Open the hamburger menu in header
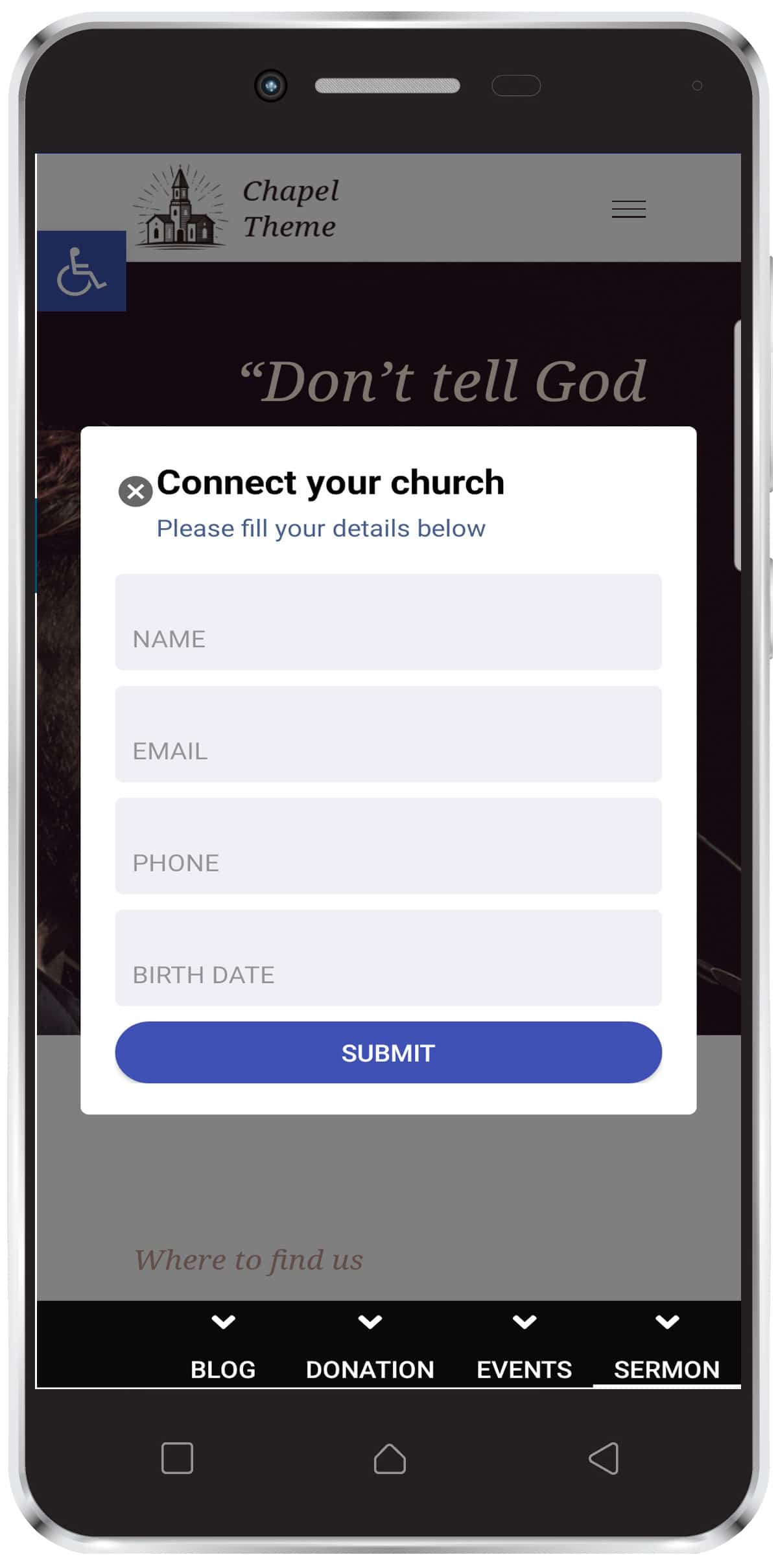This screenshot has width=778, height=1568. pos(628,209)
